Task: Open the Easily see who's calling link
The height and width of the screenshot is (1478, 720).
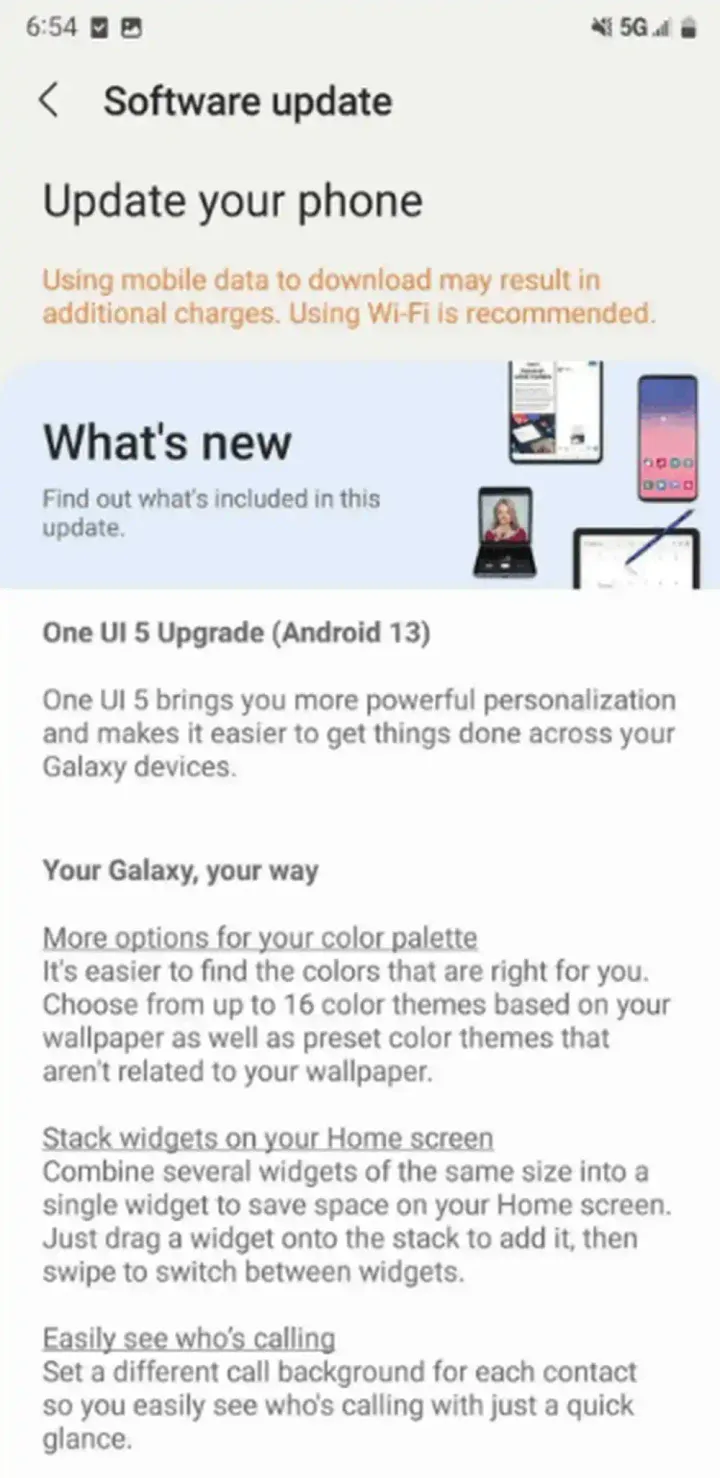Action: tap(188, 1338)
